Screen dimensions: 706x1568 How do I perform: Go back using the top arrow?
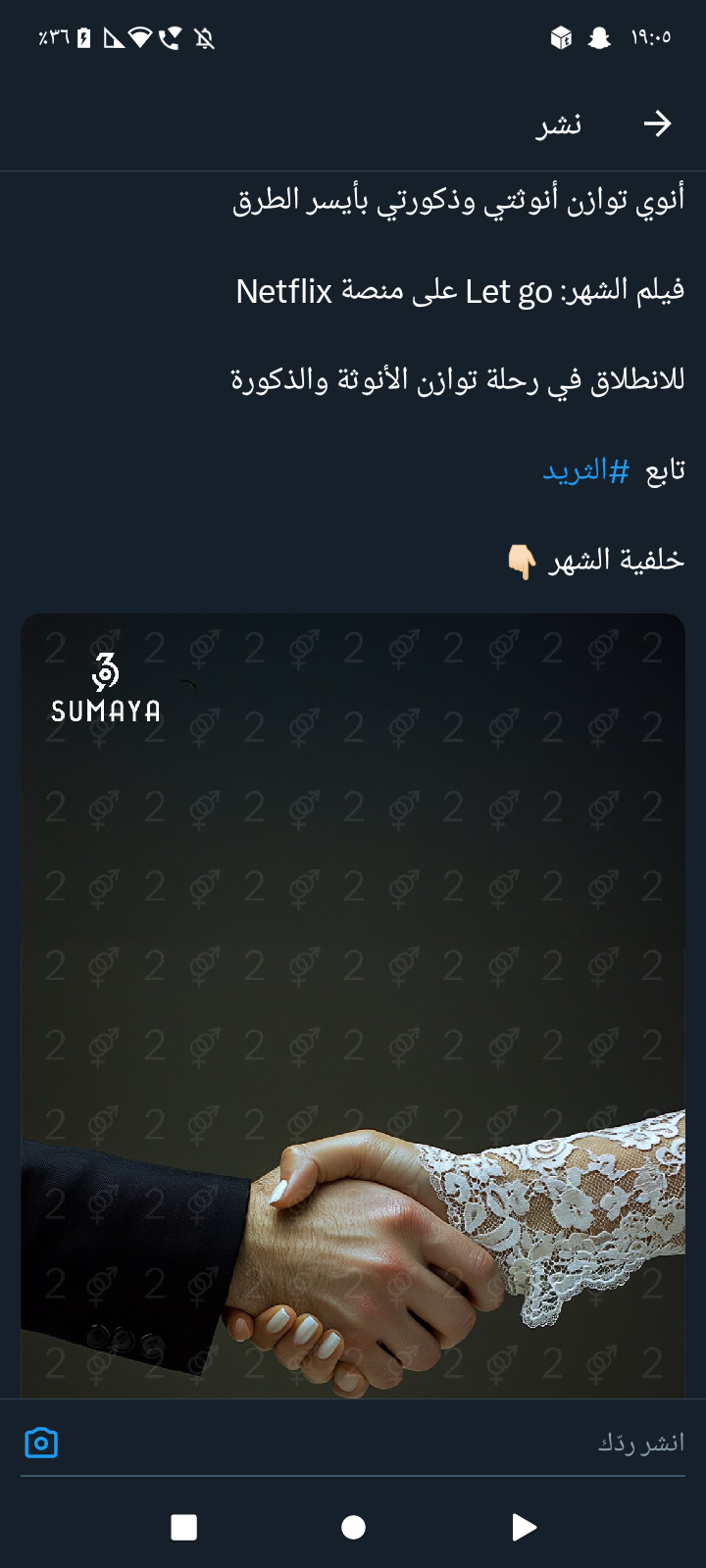pos(657,123)
